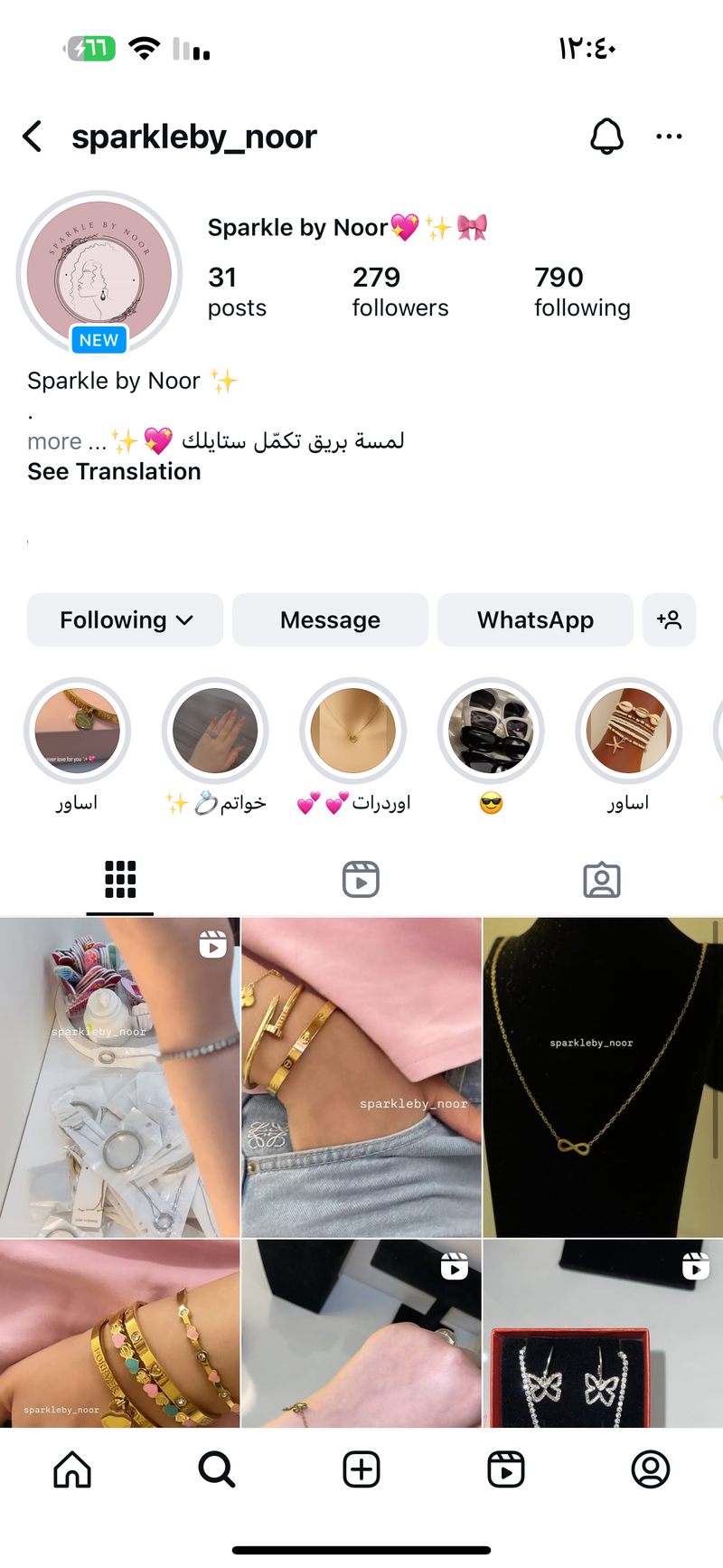This screenshot has width=723, height=1568.
Task: Open the three-dot overflow menu
Action: click(669, 137)
